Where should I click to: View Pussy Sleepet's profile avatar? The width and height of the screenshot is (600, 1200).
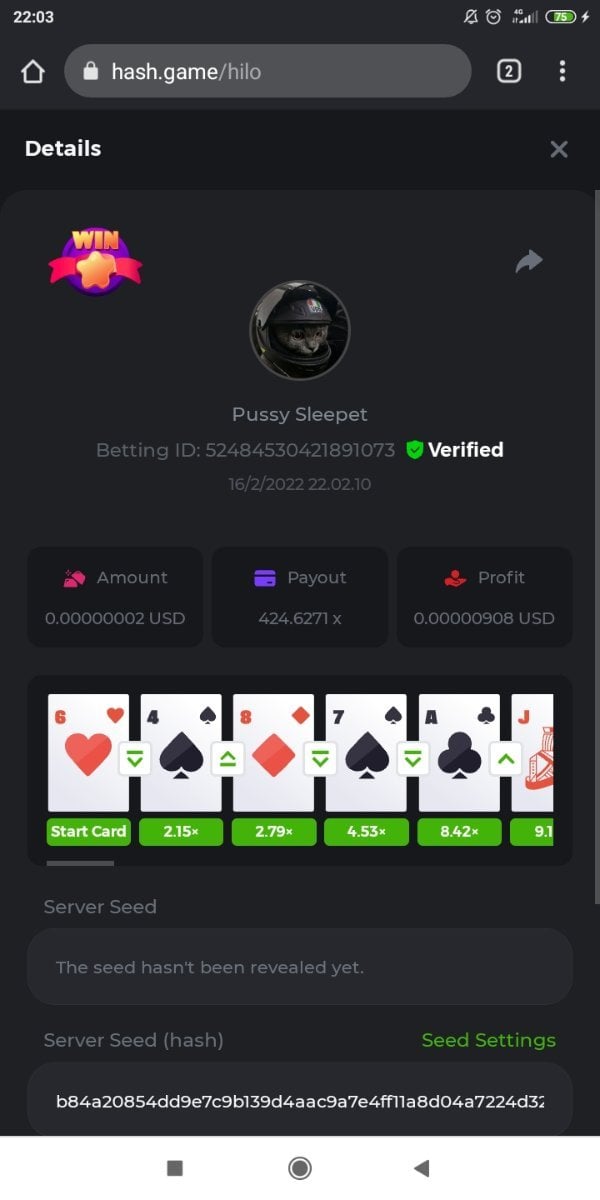click(x=300, y=330)
